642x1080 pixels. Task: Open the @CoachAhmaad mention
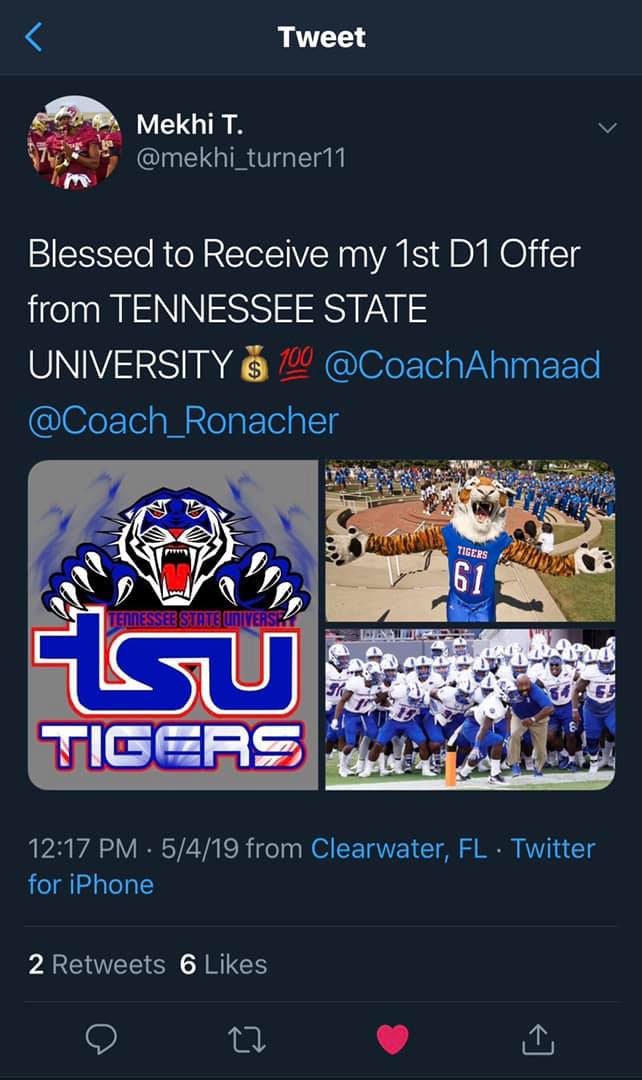click(462, 365)
